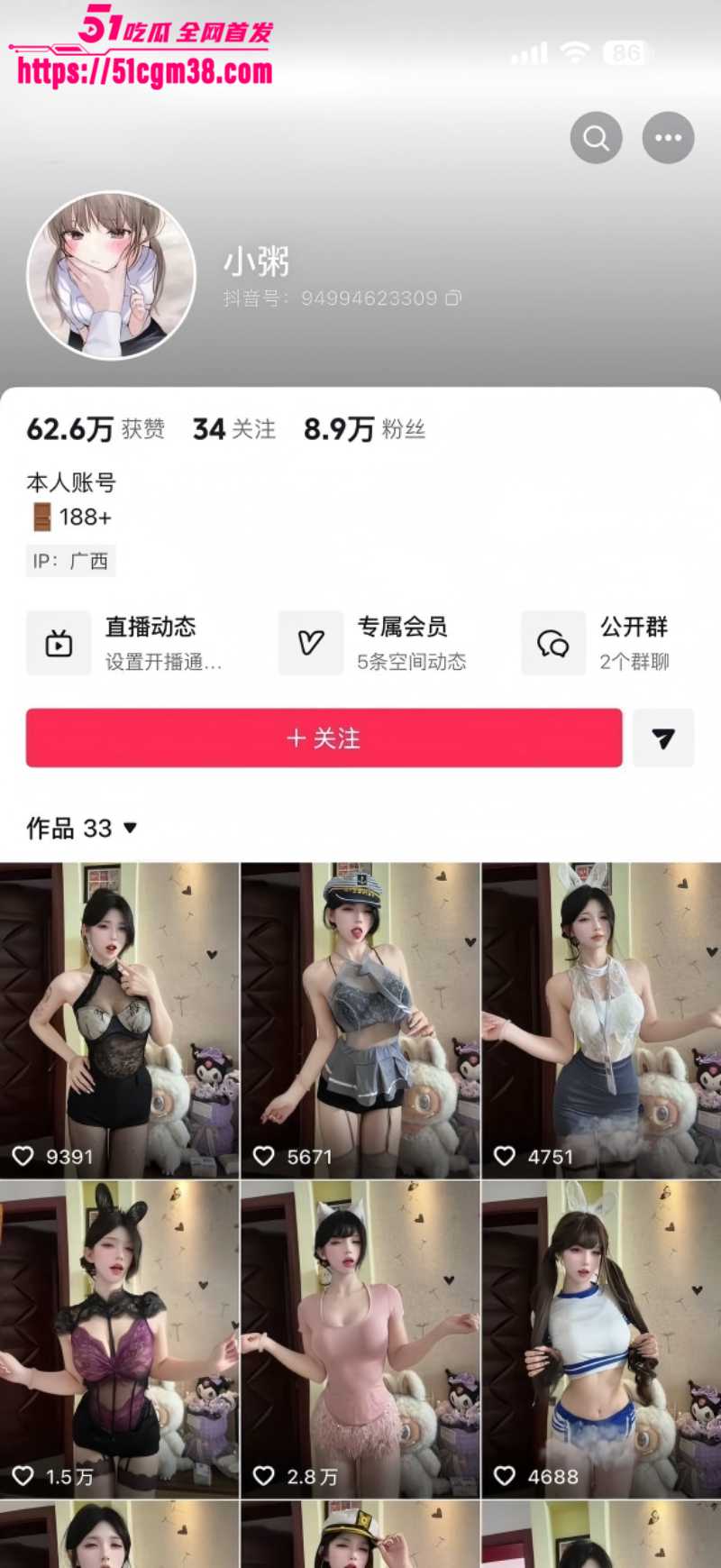The width and height of the screenshot is (721, 1568).
Task: Open 专属会员 exclusive membership
Action: (x=373, y=643)
